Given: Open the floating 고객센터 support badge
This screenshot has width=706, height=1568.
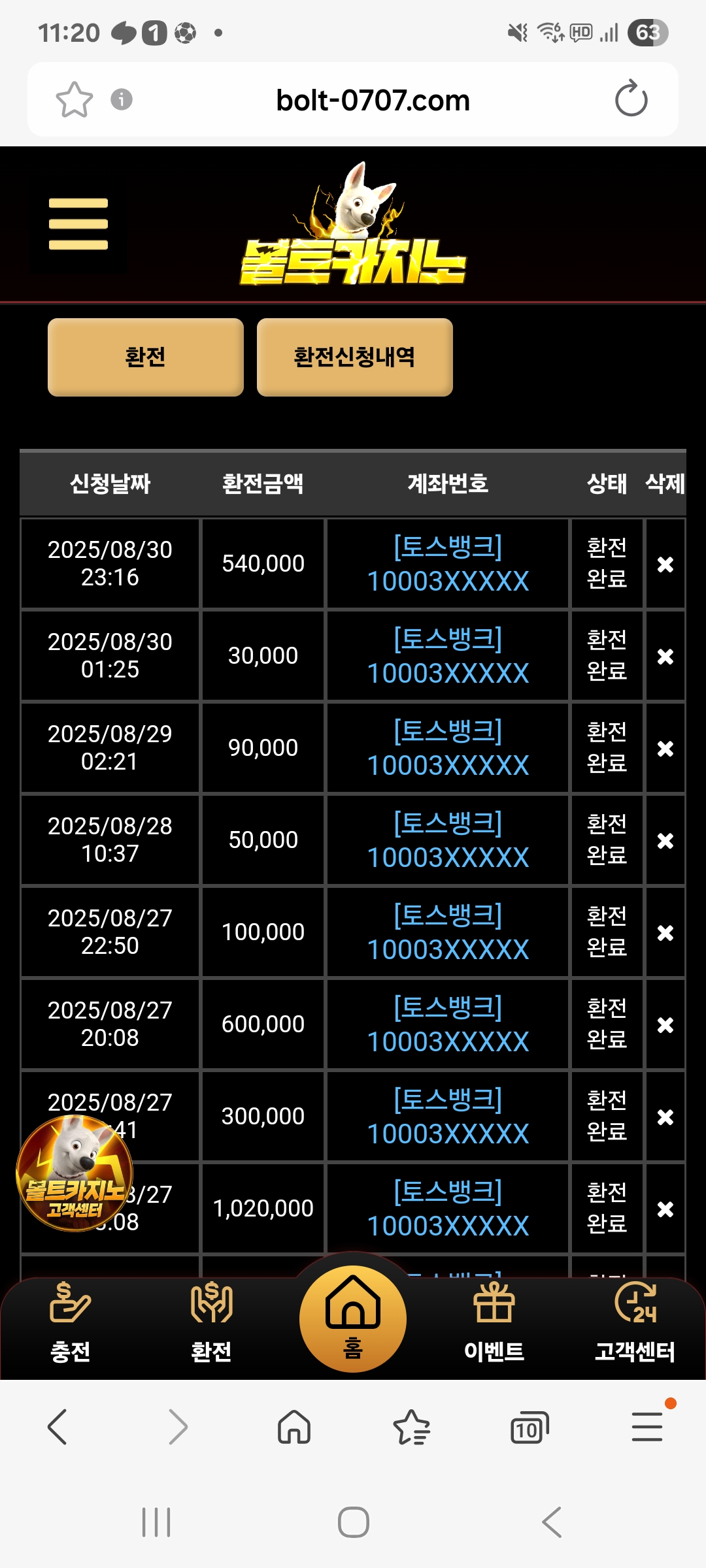Looking at the screenshot, I should pos(74,1173).
